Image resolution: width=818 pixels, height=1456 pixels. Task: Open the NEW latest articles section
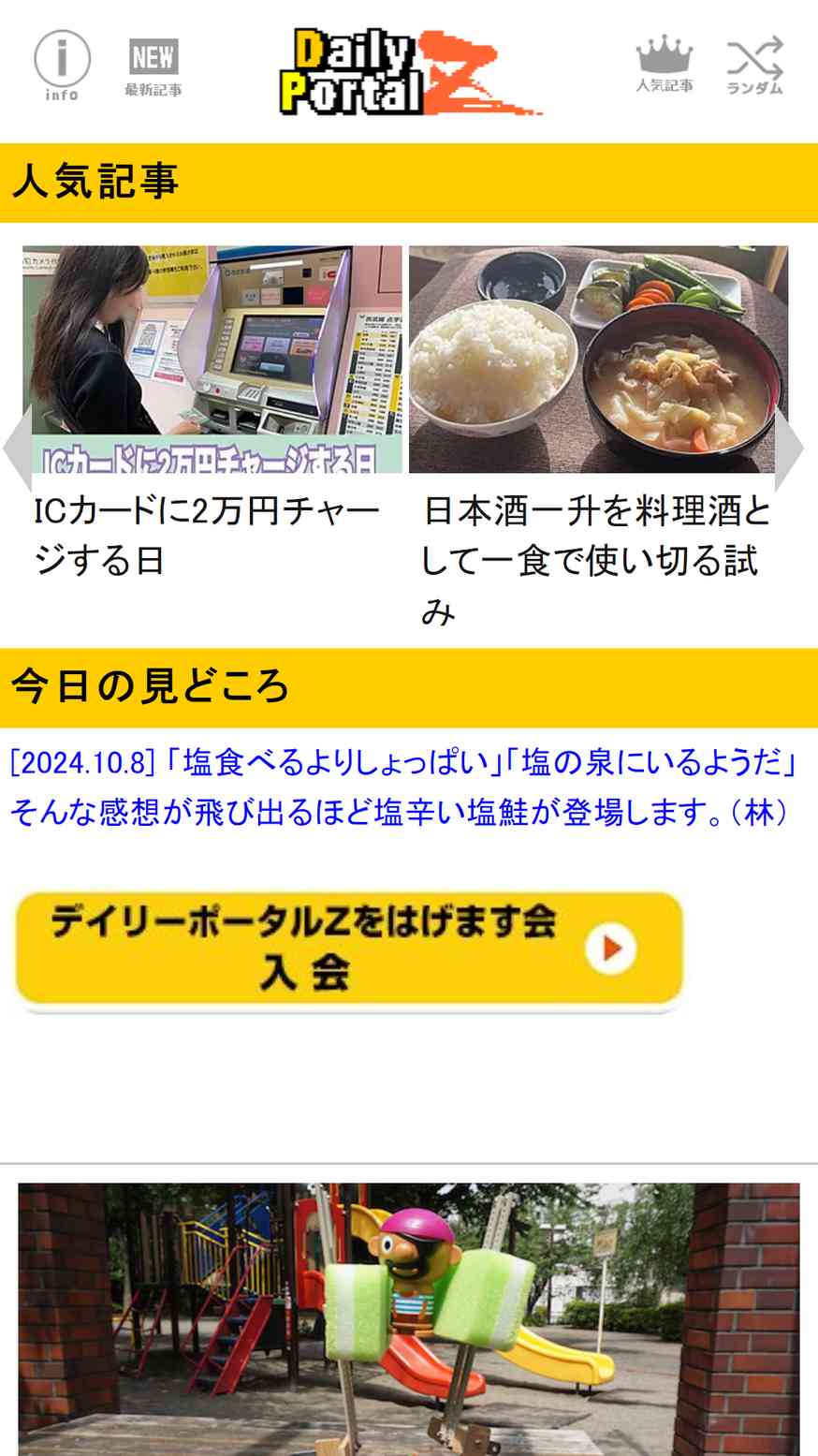pos(153,67)
